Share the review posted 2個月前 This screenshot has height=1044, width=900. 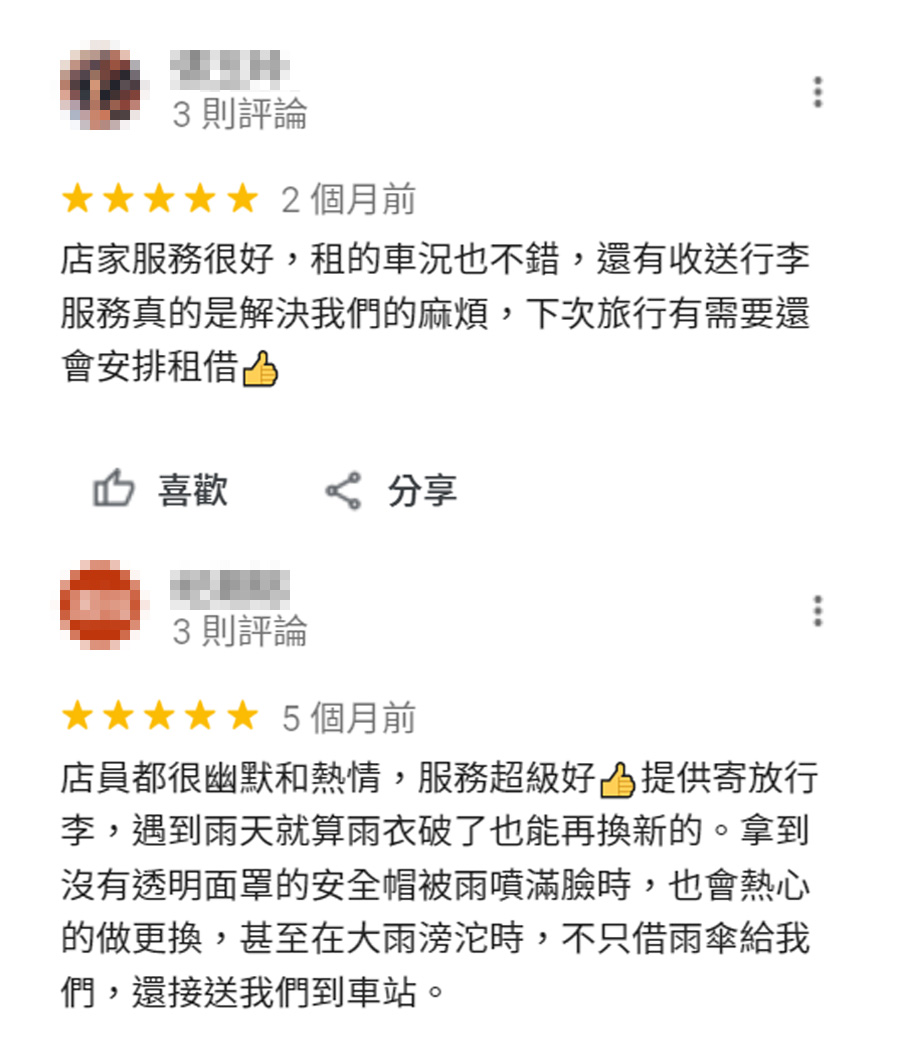coord(391,490)
